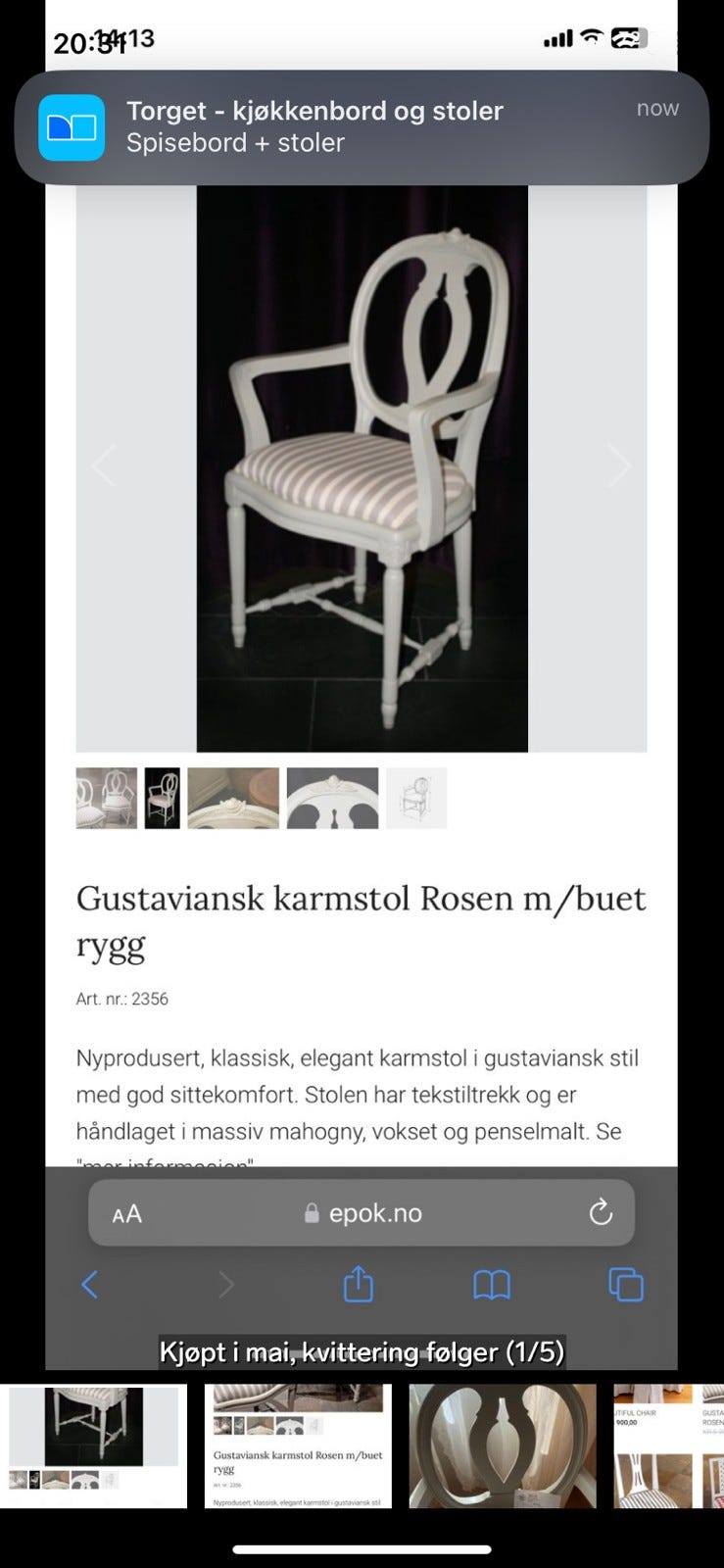724x1568 pixels.
Task: Tap the grayed forward navigation arrow
Action: [x=226, y=1284]
